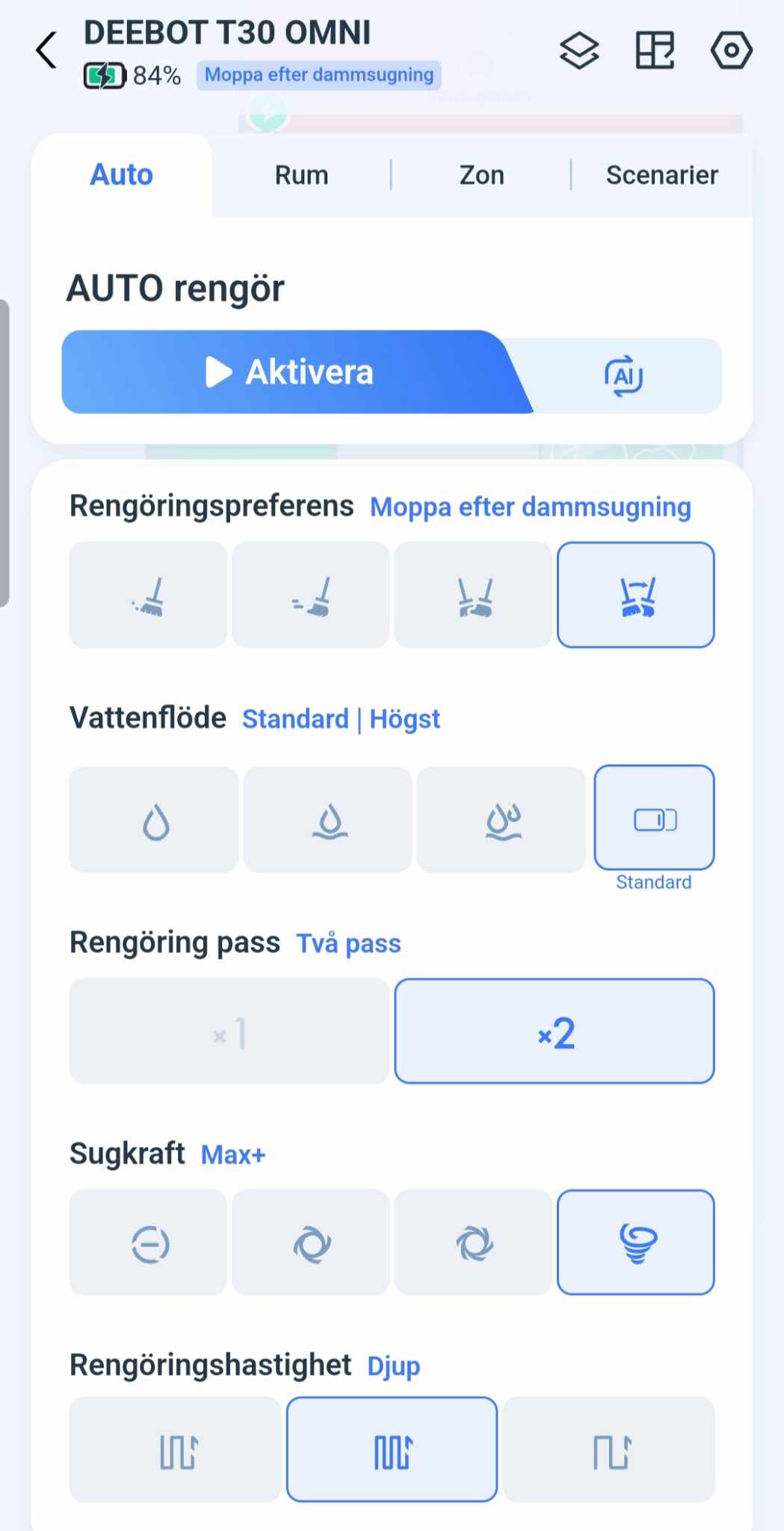Select x2 cleaning passes
Viewport: 784px width, 1531px height.
coord(555,1032)
